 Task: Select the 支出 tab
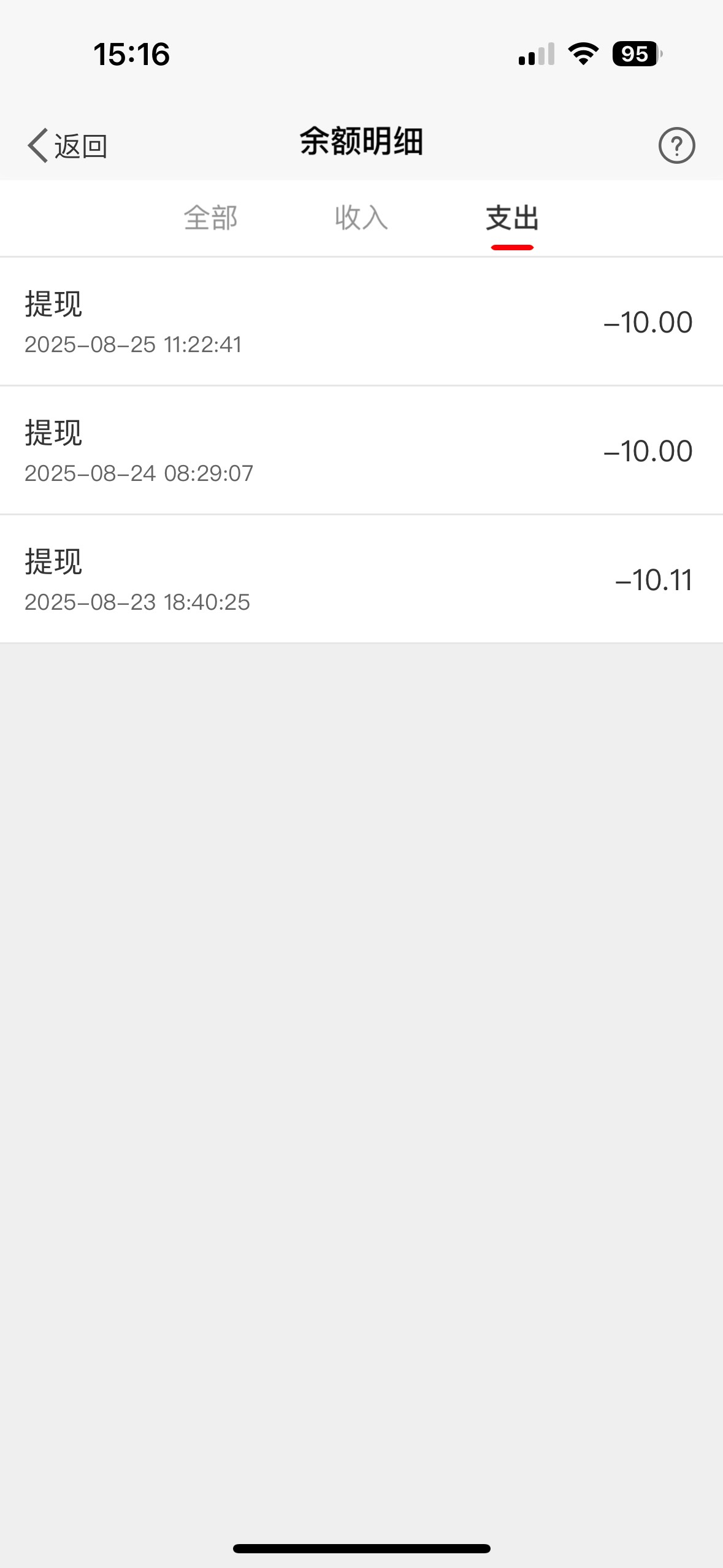(512, 219)
